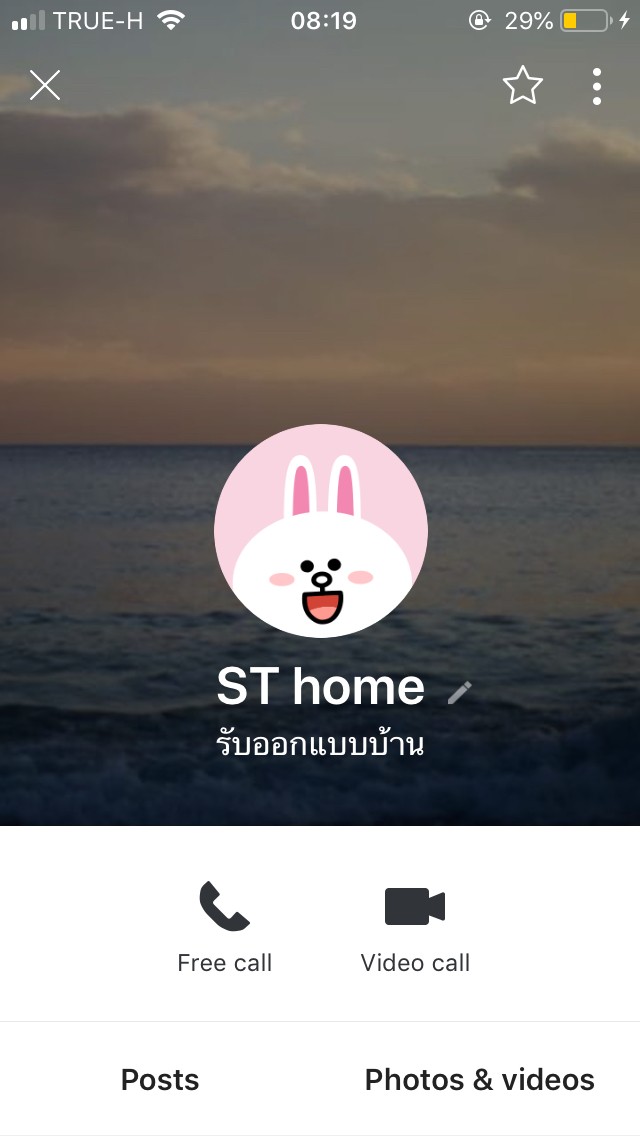This screenshot has width=640, height=1136.
Task: Start a free call
Action: pos(225,927)
